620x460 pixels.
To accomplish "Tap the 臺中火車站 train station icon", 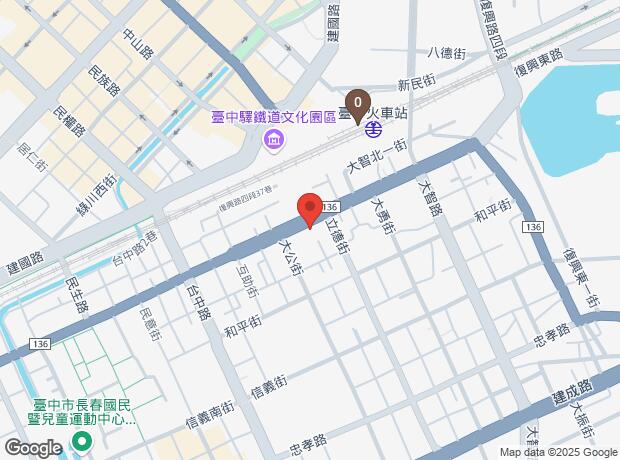I will tap(371, 129).
